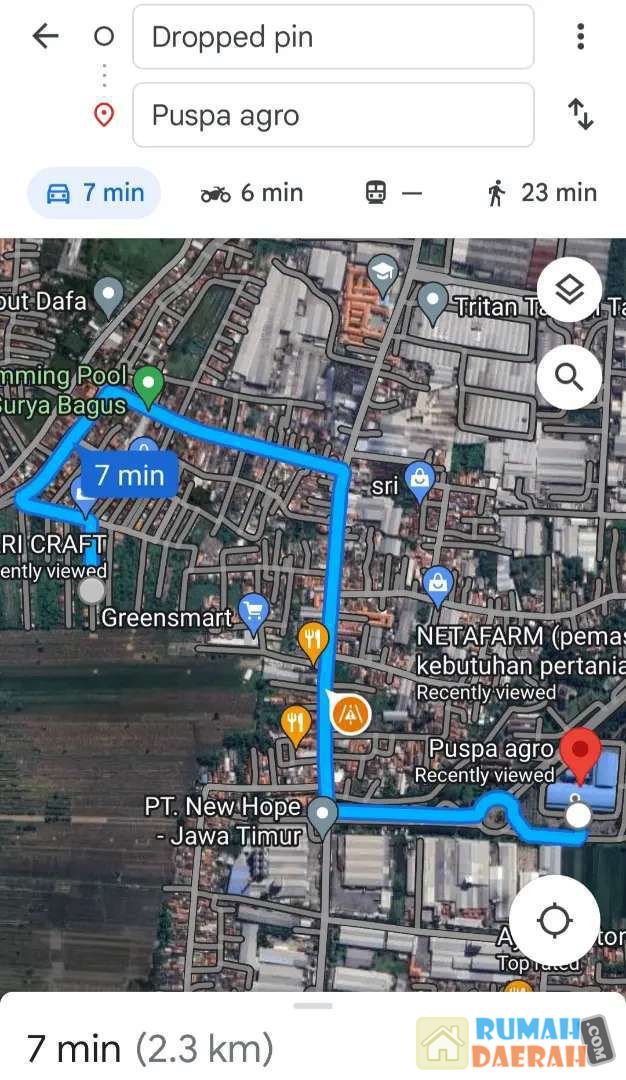Switch to motorcycle mode, 6 min

pyautogui.click(x=252, y=193)
